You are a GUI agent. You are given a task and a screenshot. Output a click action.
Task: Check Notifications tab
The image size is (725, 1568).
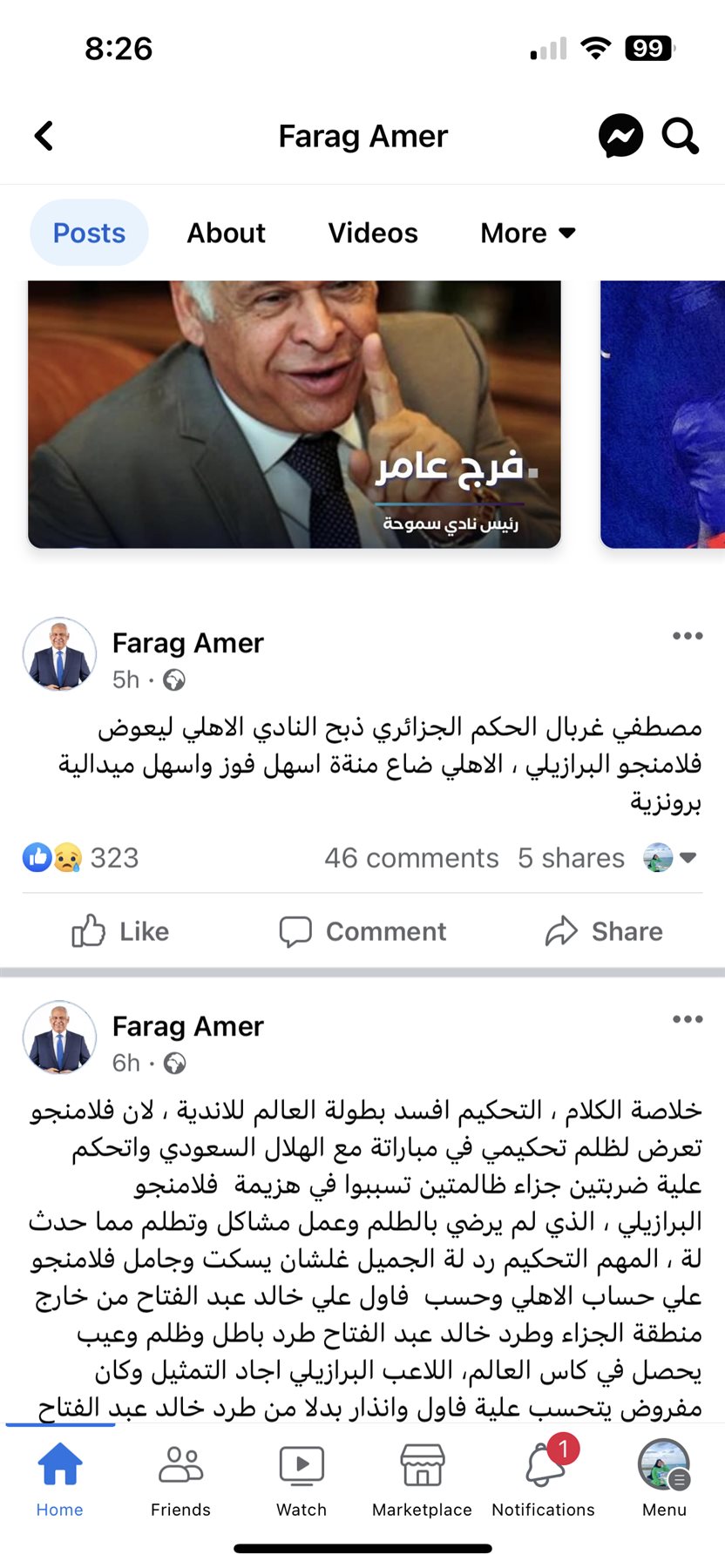point(544,1479)
